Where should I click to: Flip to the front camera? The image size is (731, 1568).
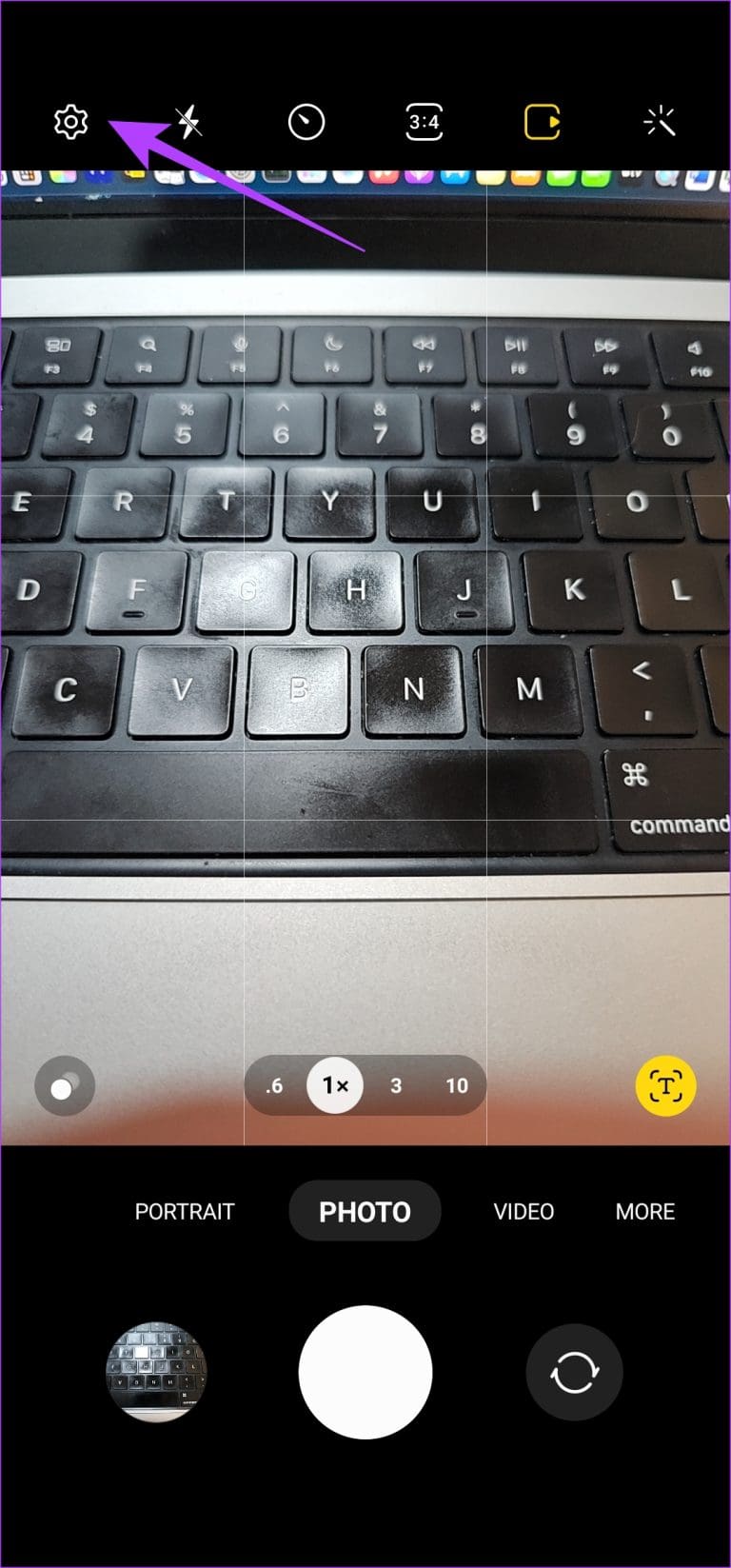pyautogui.click(x=574, y=1372)
